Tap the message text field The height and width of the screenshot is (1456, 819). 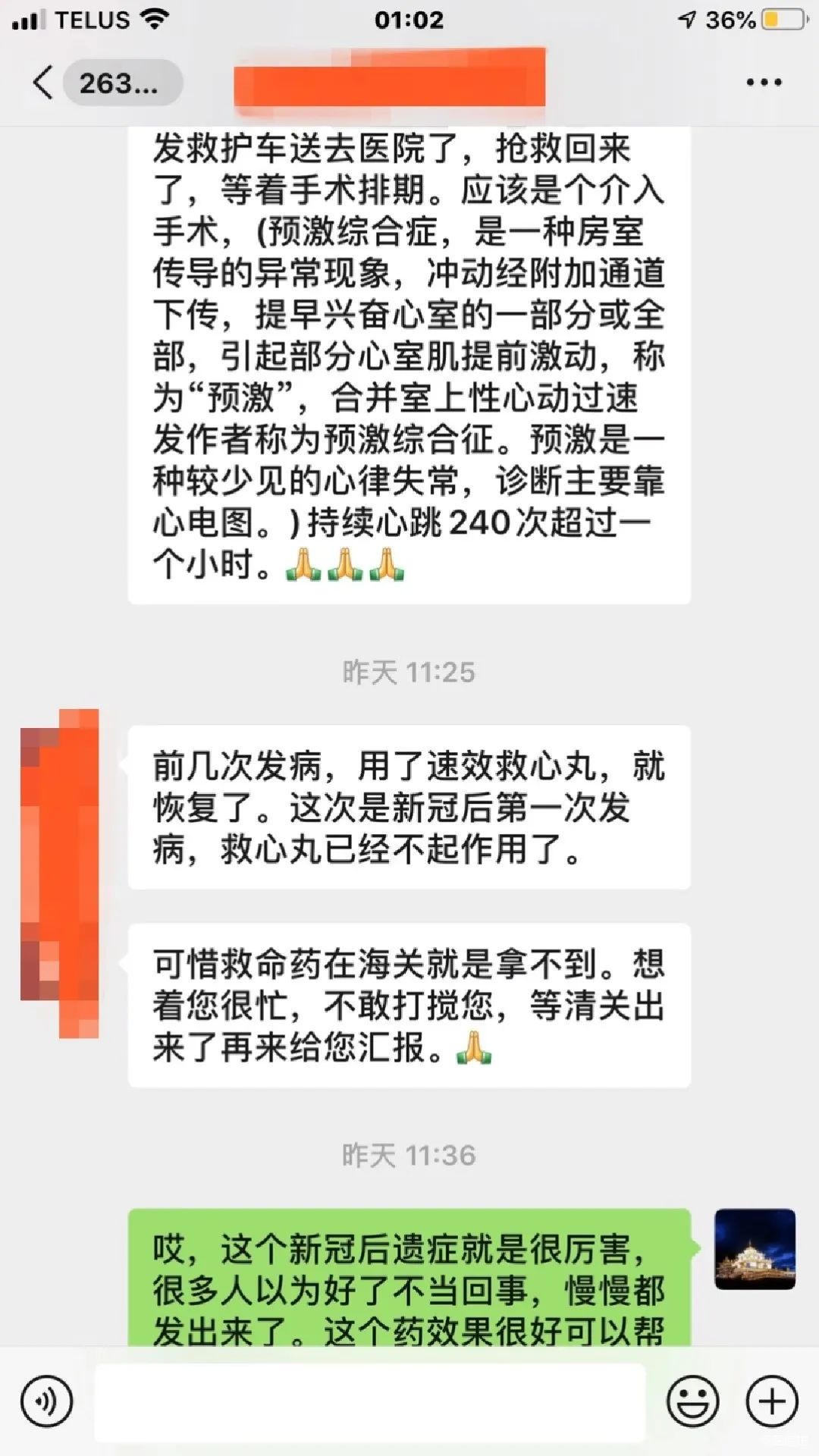[x=370, y=1401]
